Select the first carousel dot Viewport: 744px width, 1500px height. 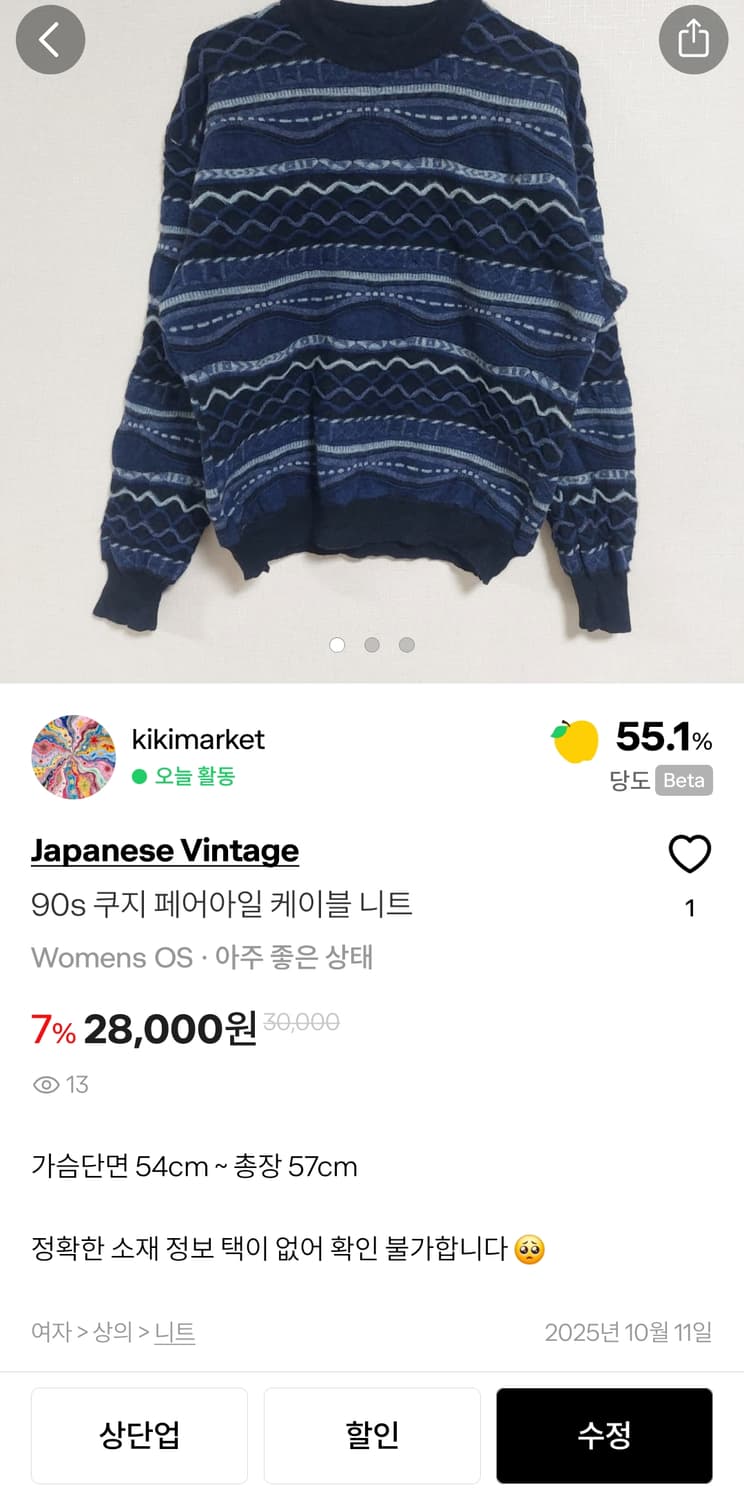(x=337, y=645)
